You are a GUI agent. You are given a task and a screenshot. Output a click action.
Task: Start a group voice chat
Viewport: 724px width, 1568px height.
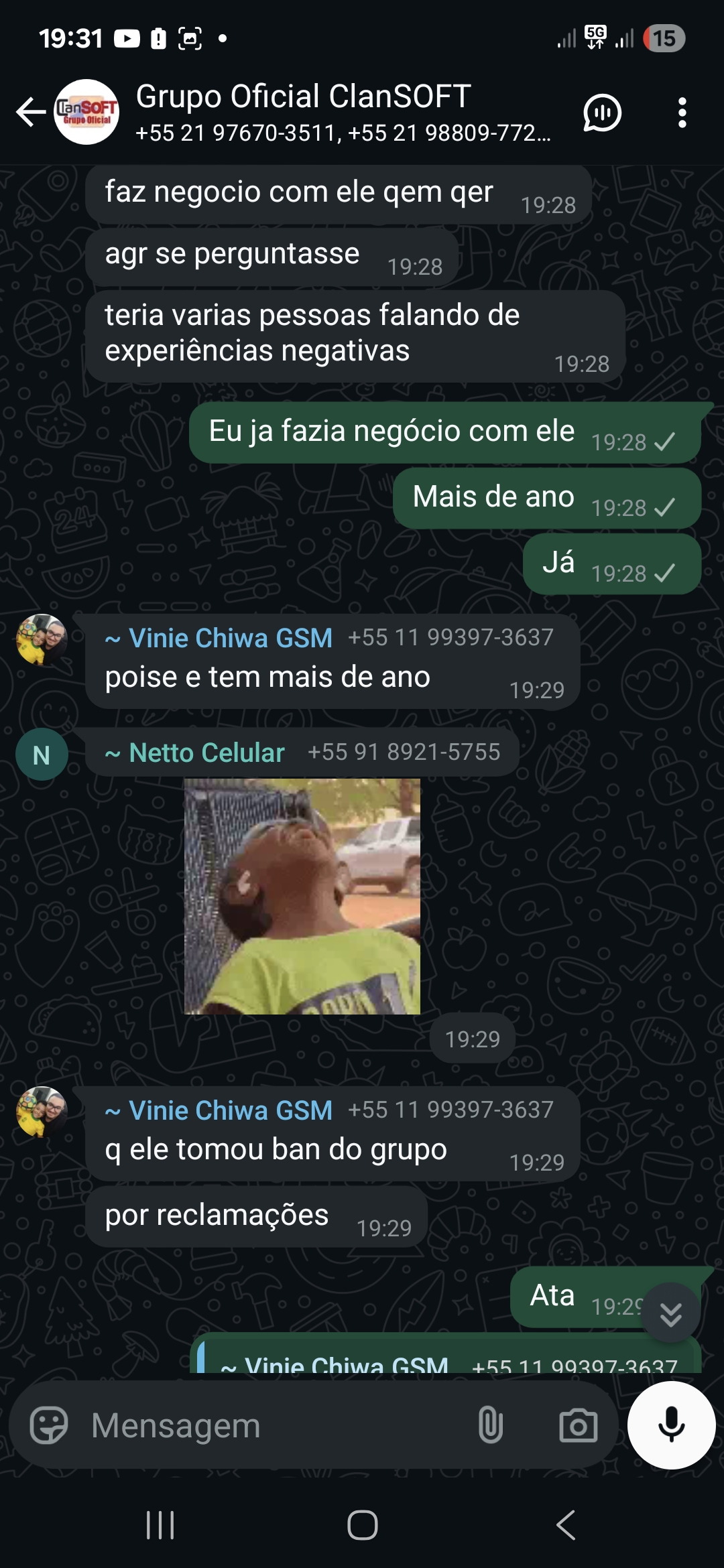point(602,113)
